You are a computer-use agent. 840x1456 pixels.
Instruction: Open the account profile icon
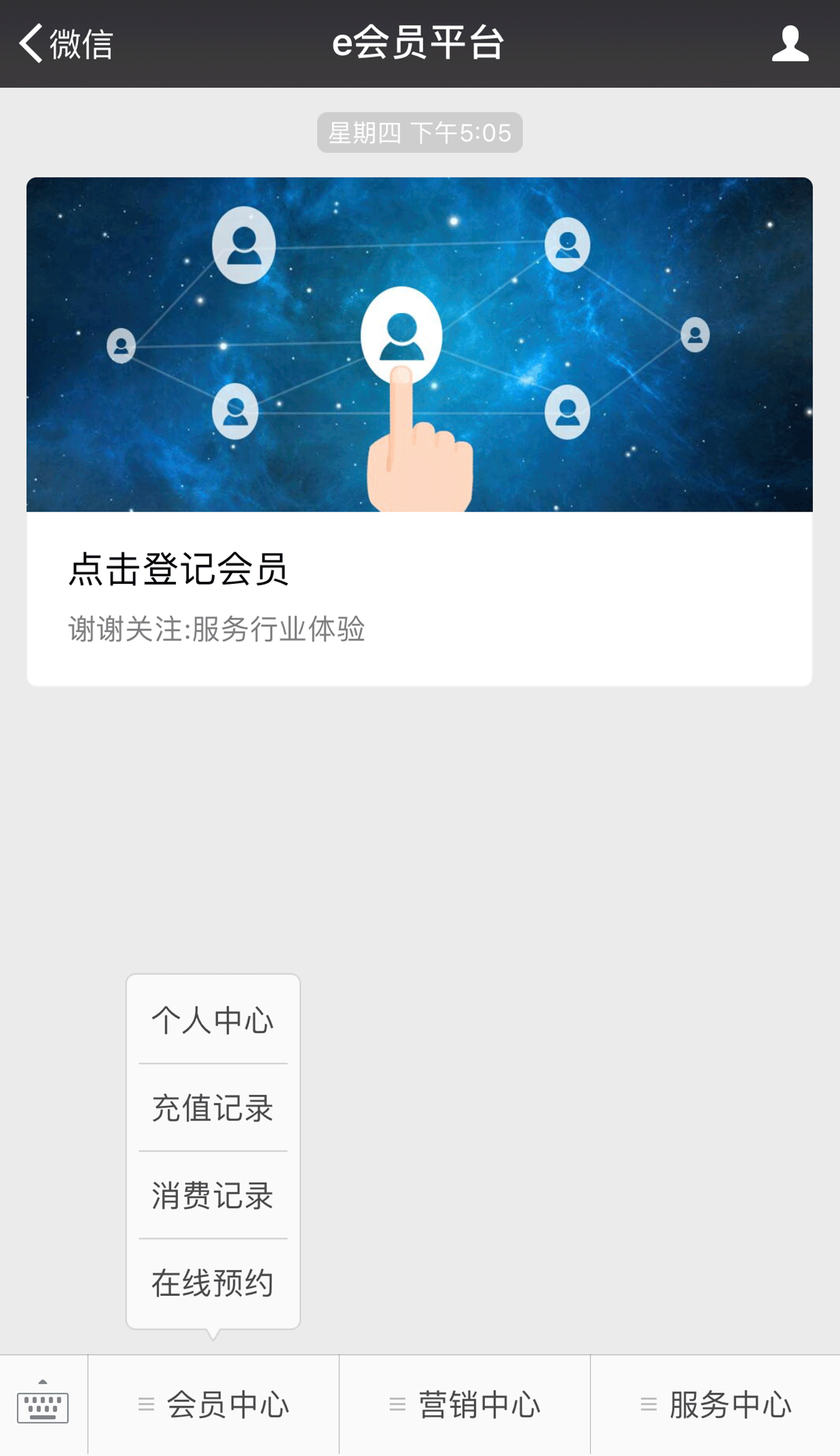click(x=789, y=44)
